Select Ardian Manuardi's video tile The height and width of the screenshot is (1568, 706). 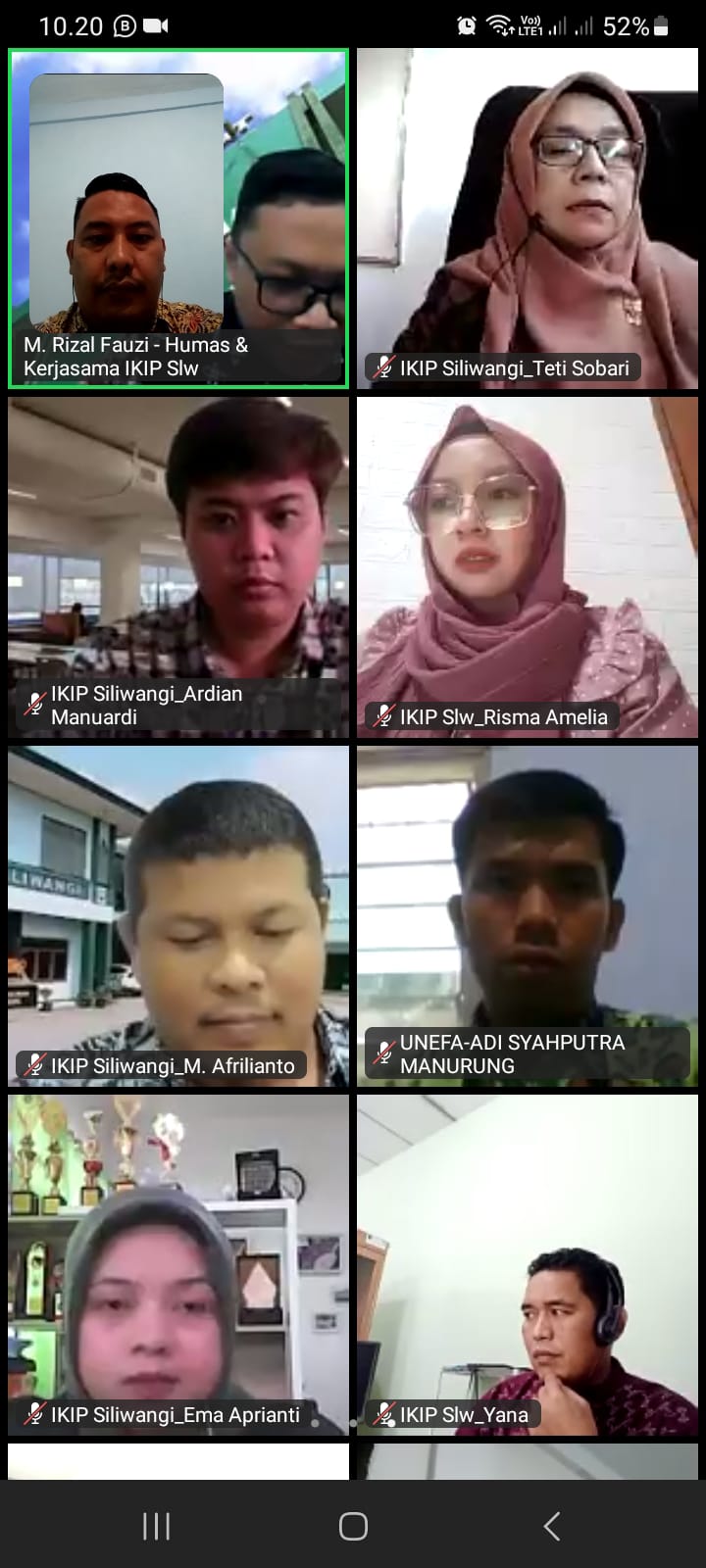point(178,566)
